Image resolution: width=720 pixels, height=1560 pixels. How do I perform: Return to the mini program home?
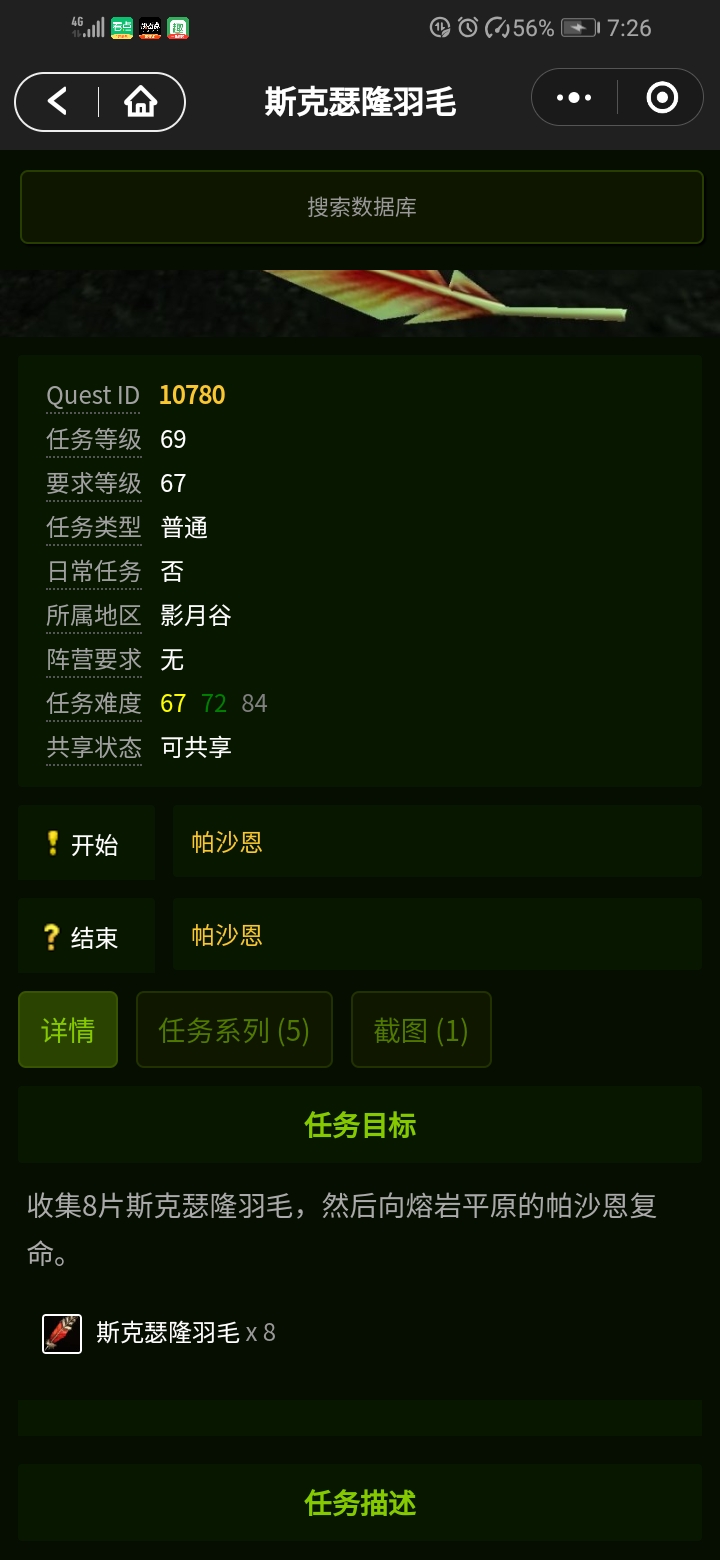(141, 101)
